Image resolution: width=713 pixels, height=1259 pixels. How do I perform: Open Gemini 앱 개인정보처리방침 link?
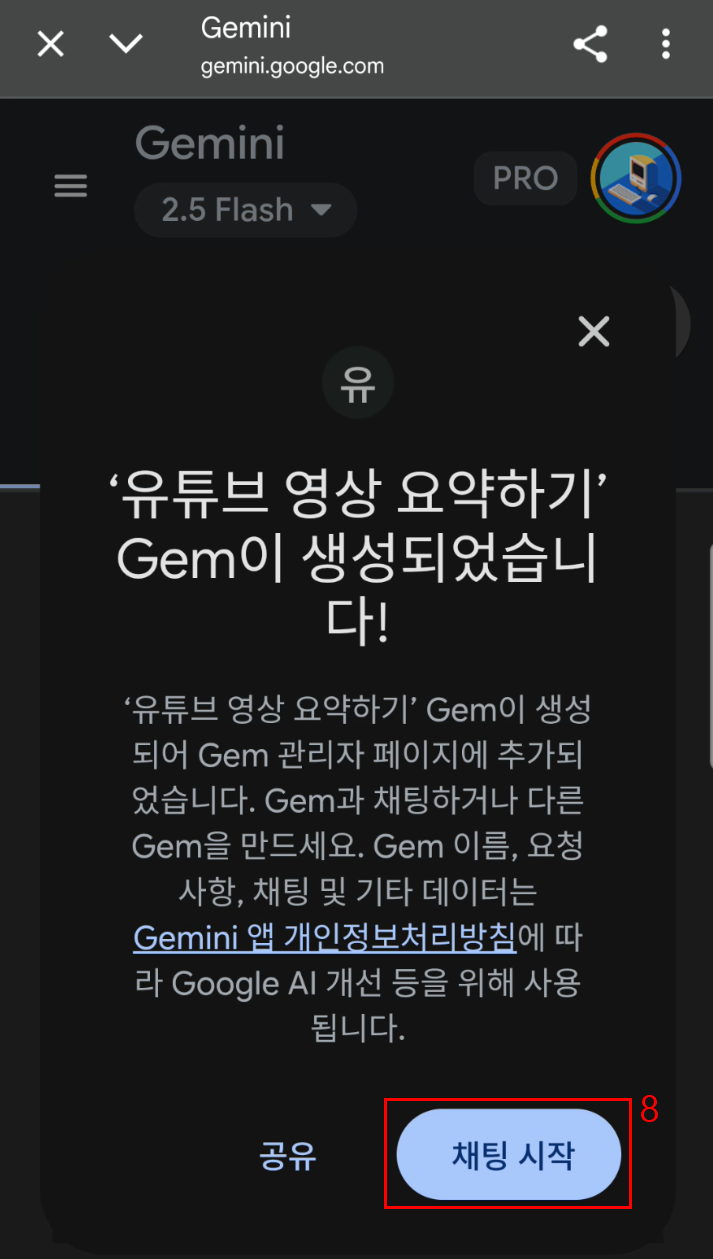(x=325, y=938)
